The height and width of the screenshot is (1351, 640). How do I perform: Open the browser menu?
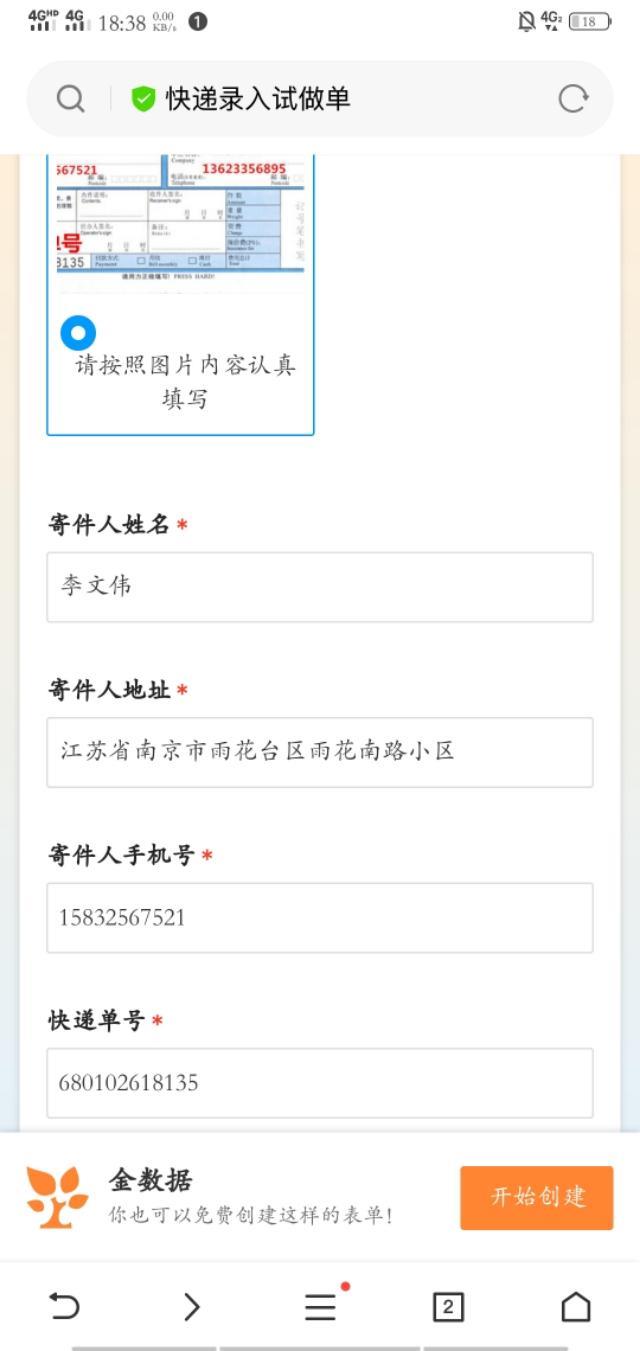(x=320, y=1306)
